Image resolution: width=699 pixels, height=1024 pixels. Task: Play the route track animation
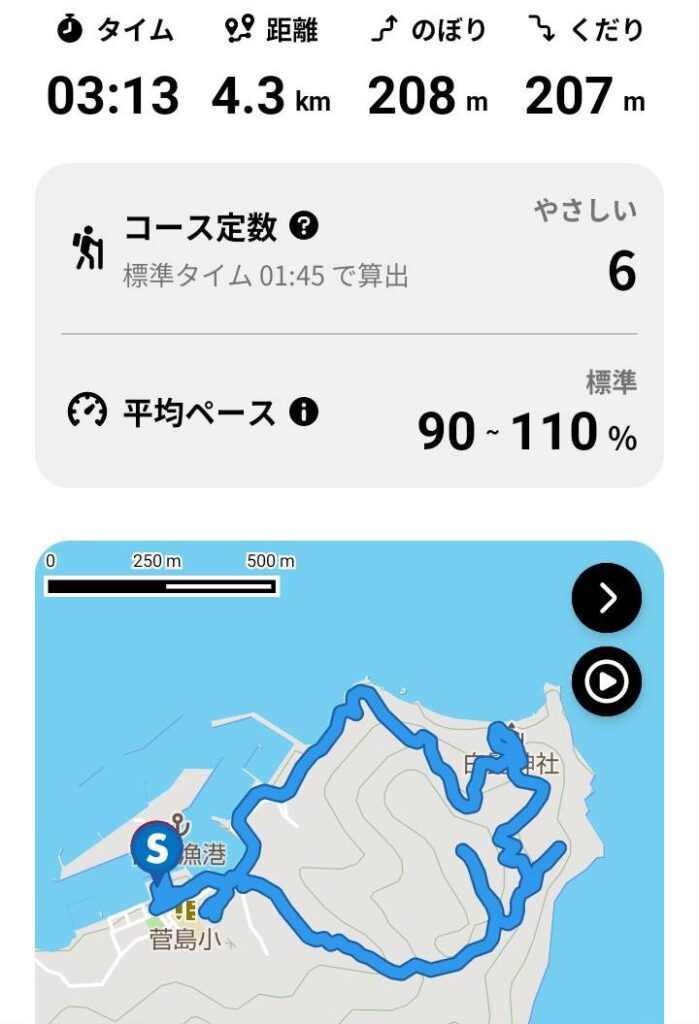(606, 682)
